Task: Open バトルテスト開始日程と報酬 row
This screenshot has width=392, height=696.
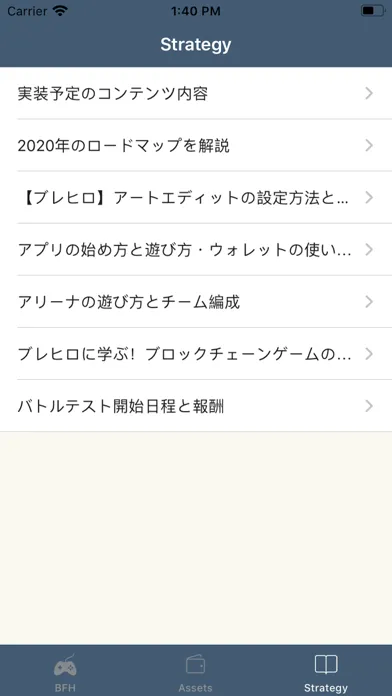Action: point(196,406)
